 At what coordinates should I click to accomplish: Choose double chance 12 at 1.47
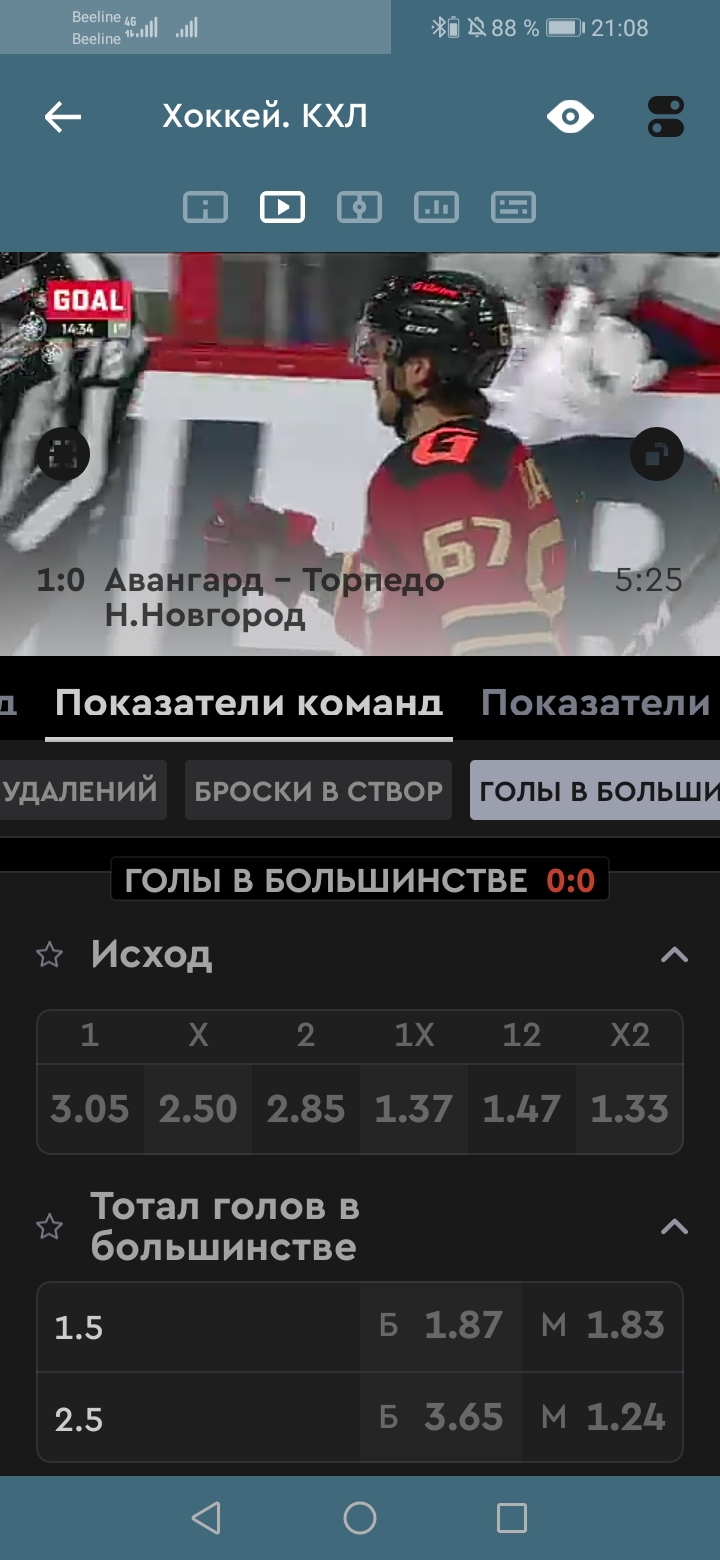(521, 1109)
